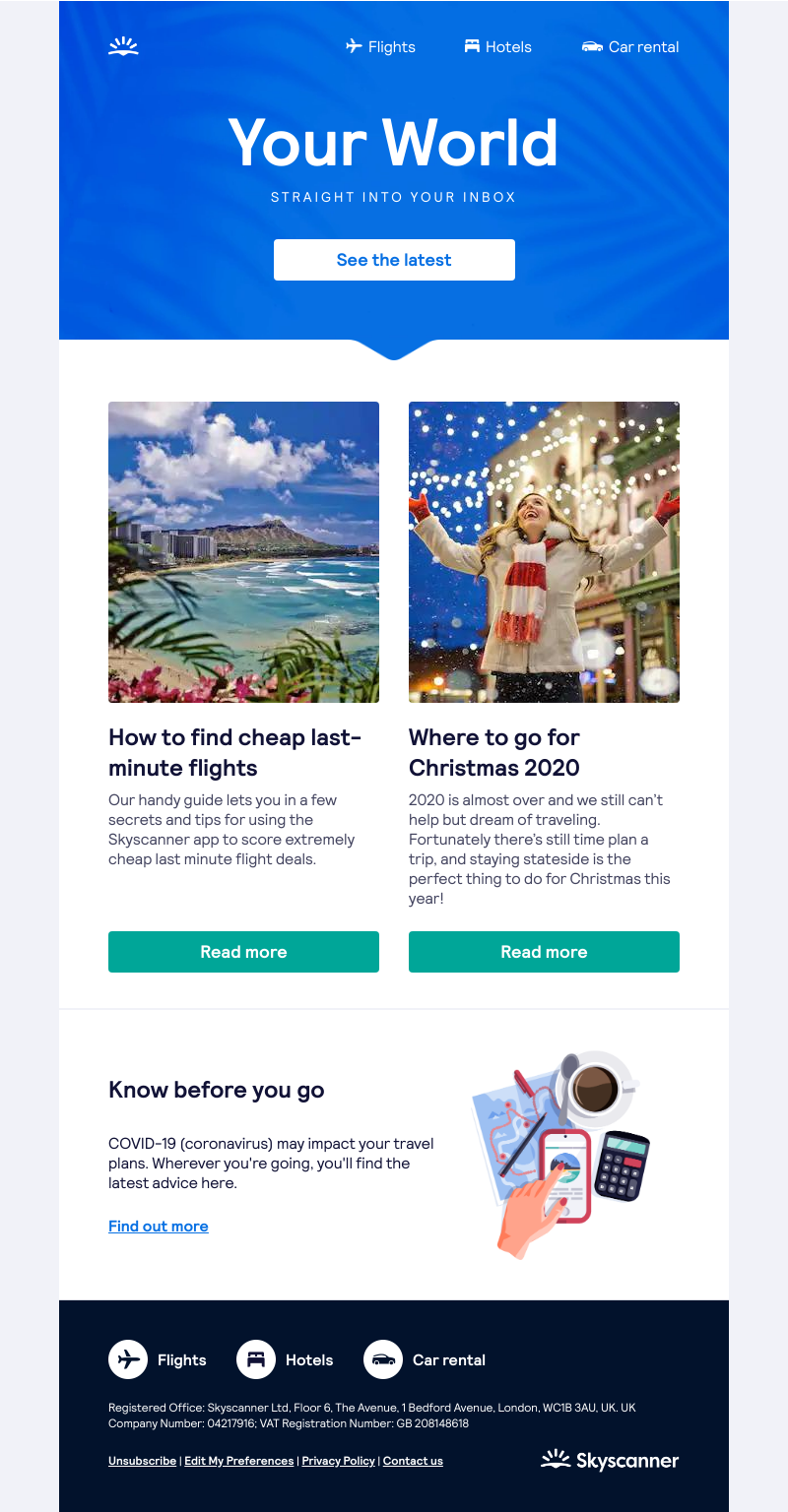Tap the See the latest button

pos(394,260)
